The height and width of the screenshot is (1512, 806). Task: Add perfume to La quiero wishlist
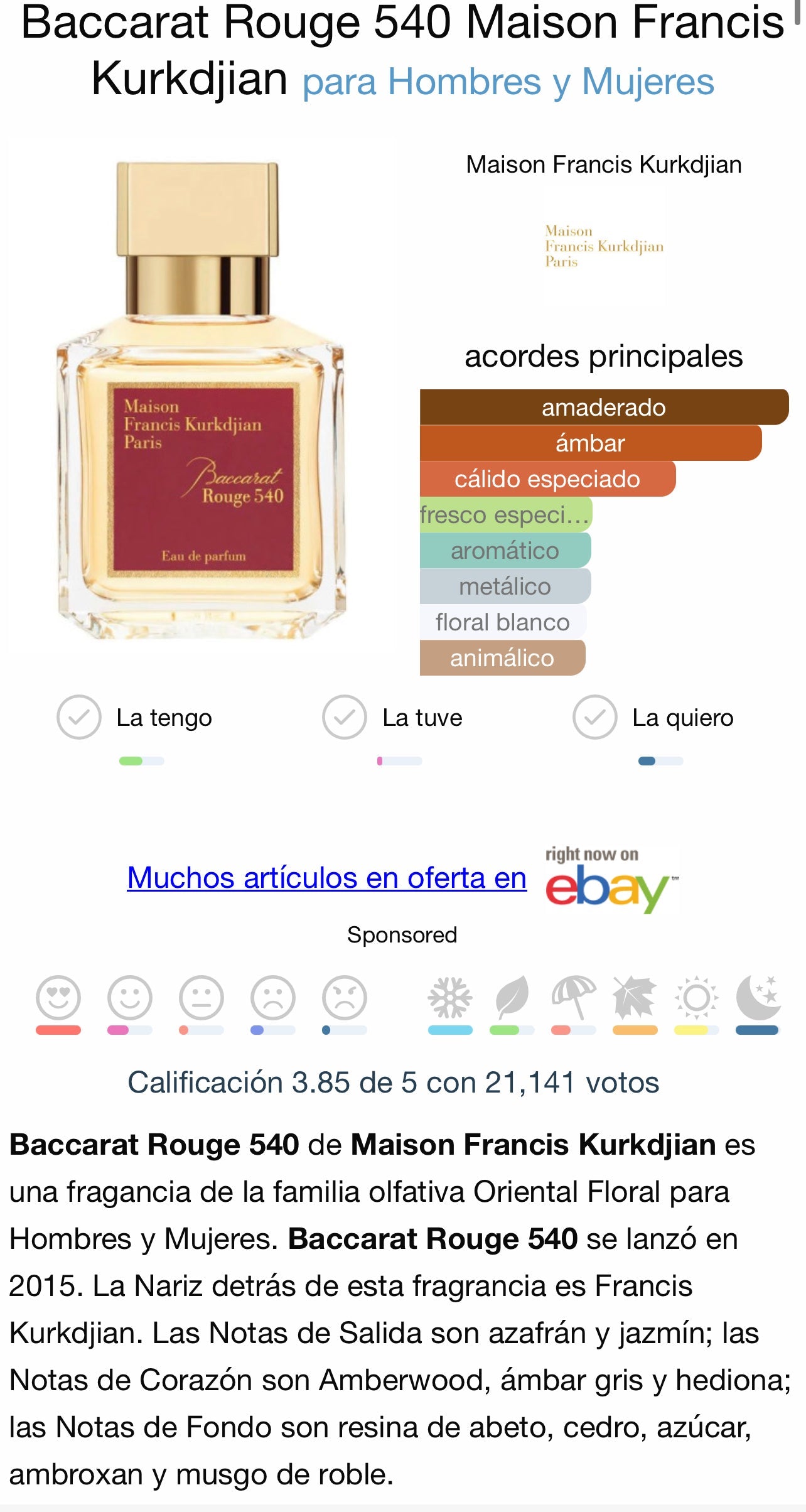point(594,717)
